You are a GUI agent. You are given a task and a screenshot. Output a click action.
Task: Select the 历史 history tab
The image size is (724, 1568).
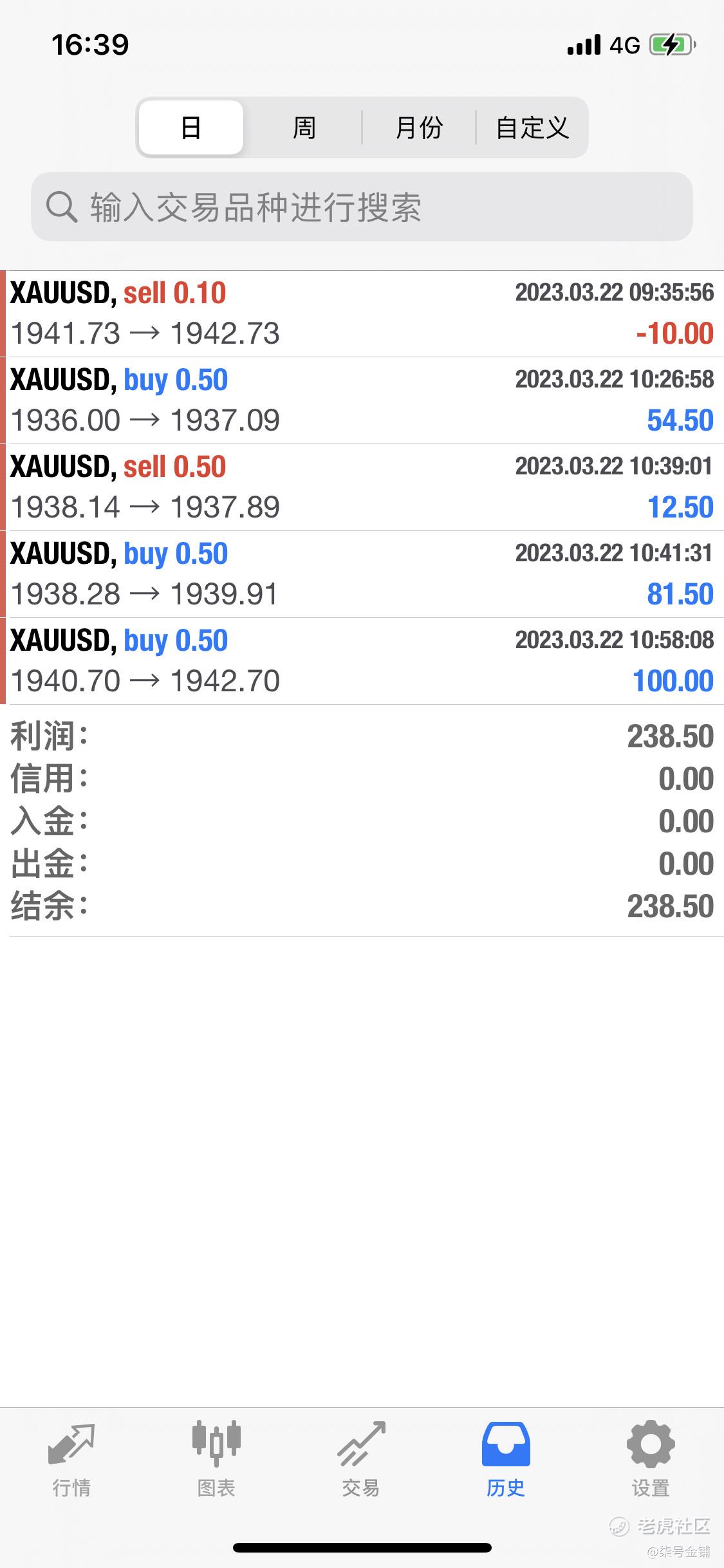[506, 1459]
